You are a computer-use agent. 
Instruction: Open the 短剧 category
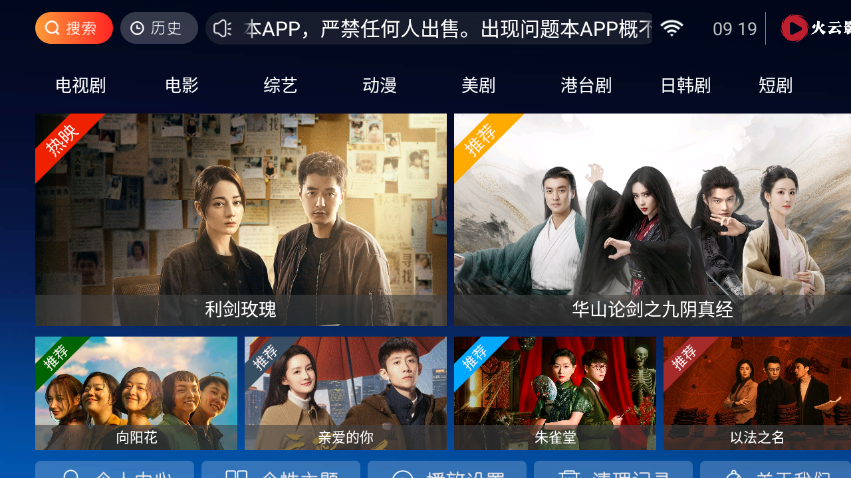coord(775,85)
